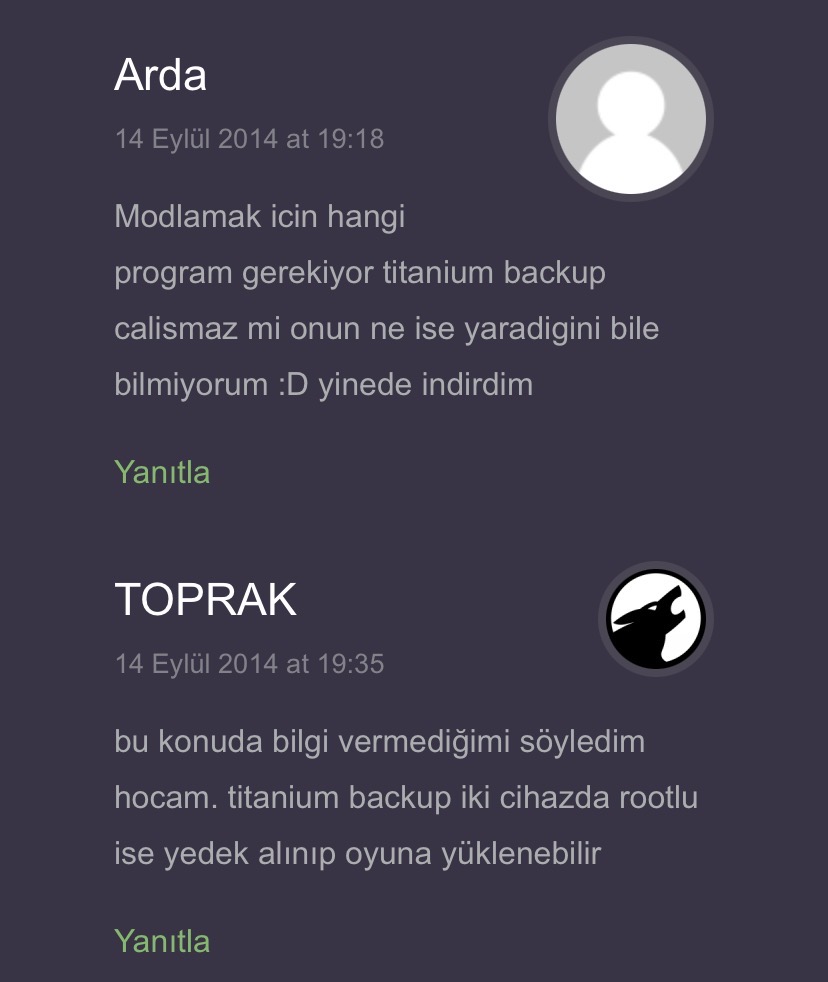This screenshot has width=828, height=982.
Task: Tap the Arda author name
Action: tap(160, 75)
